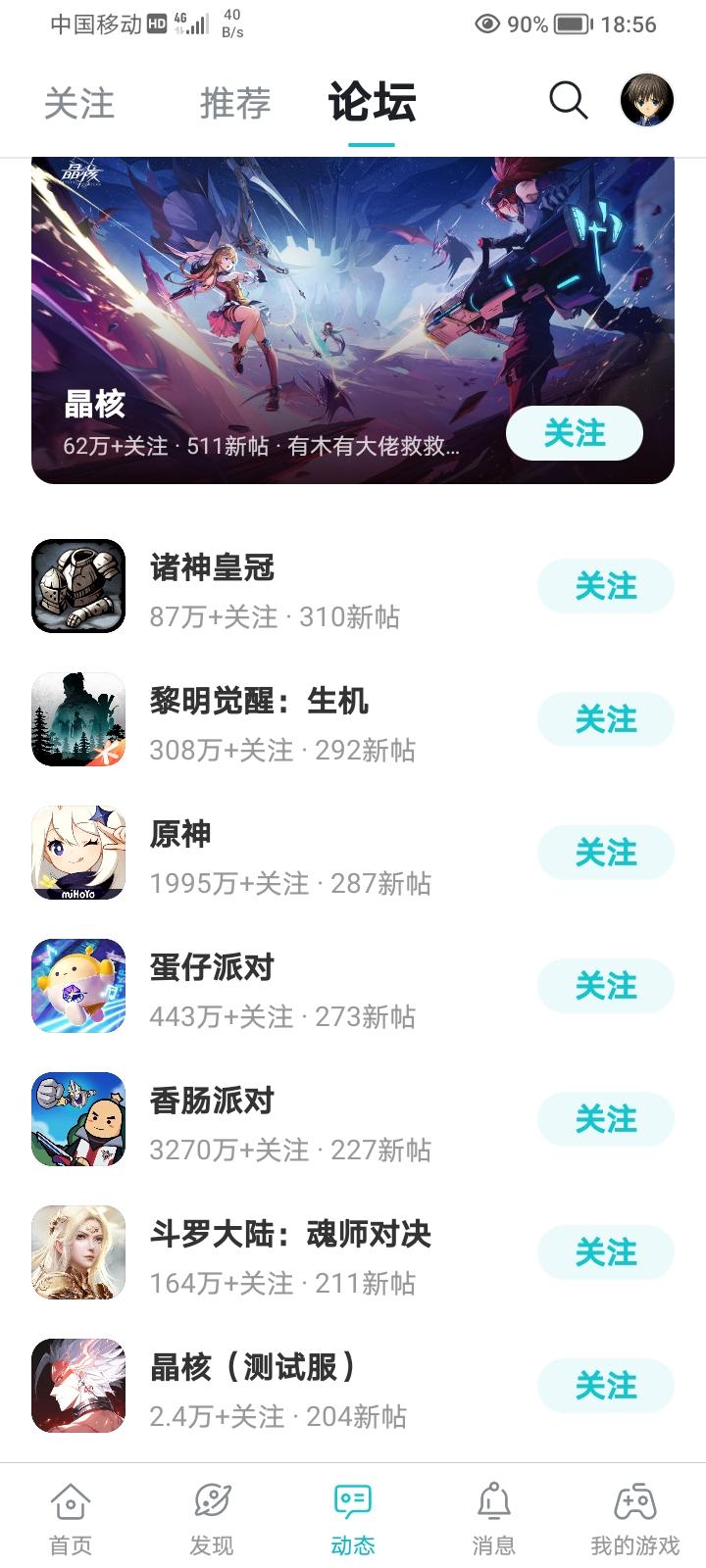Open the profile avatar
The width and height of the screenshot is (706, 1568).
647,100
